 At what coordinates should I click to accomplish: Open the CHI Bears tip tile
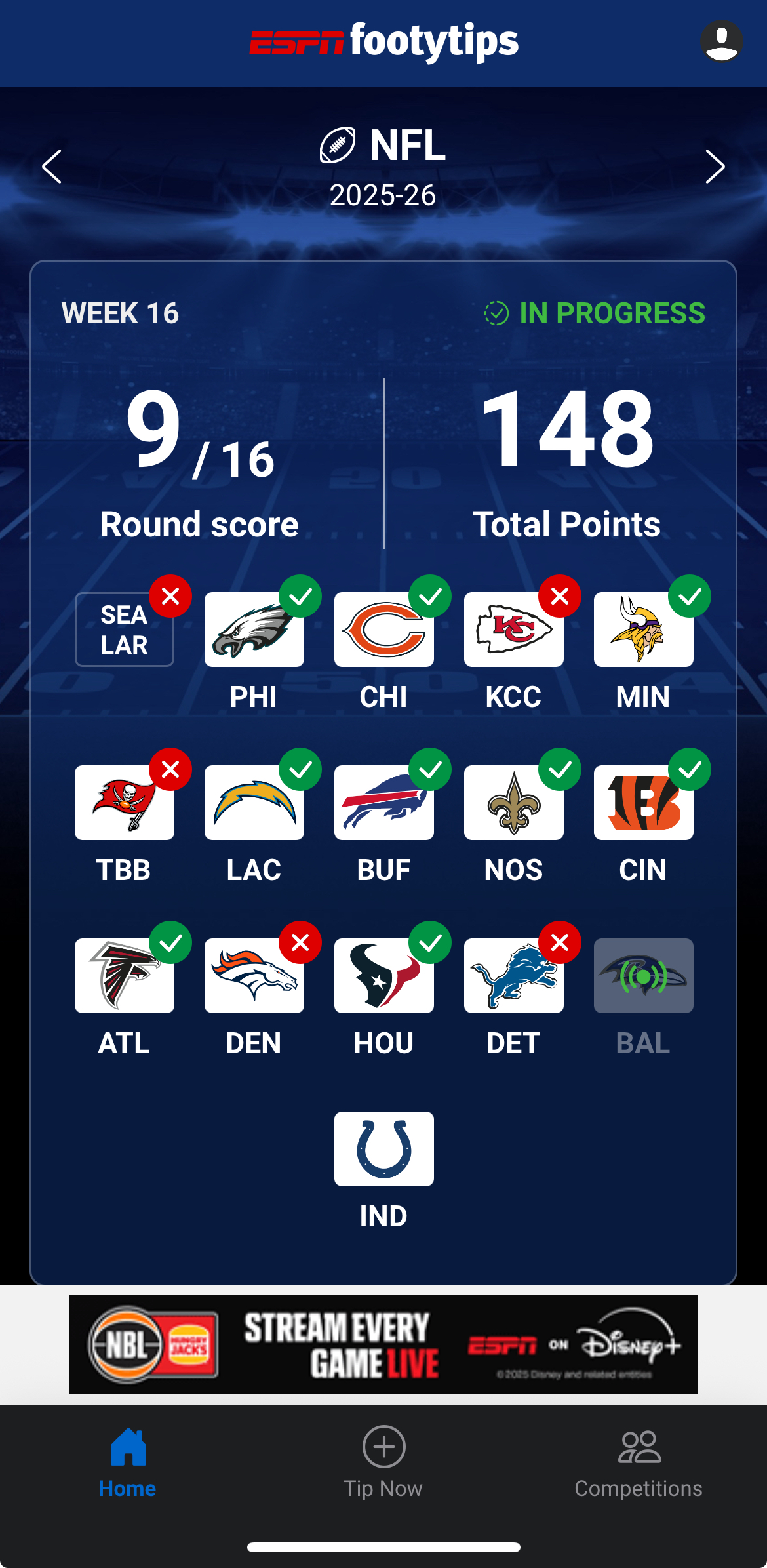(383, 630)
